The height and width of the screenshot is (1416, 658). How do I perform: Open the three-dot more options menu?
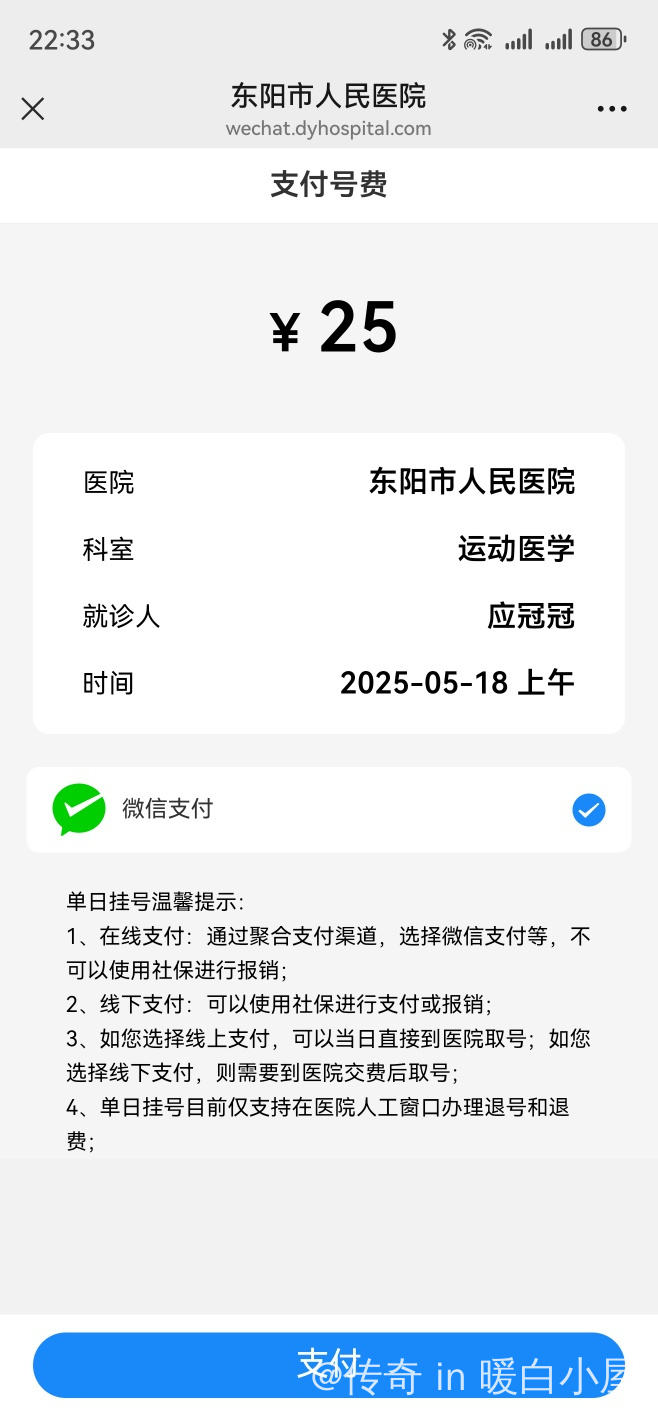point(611,109)
